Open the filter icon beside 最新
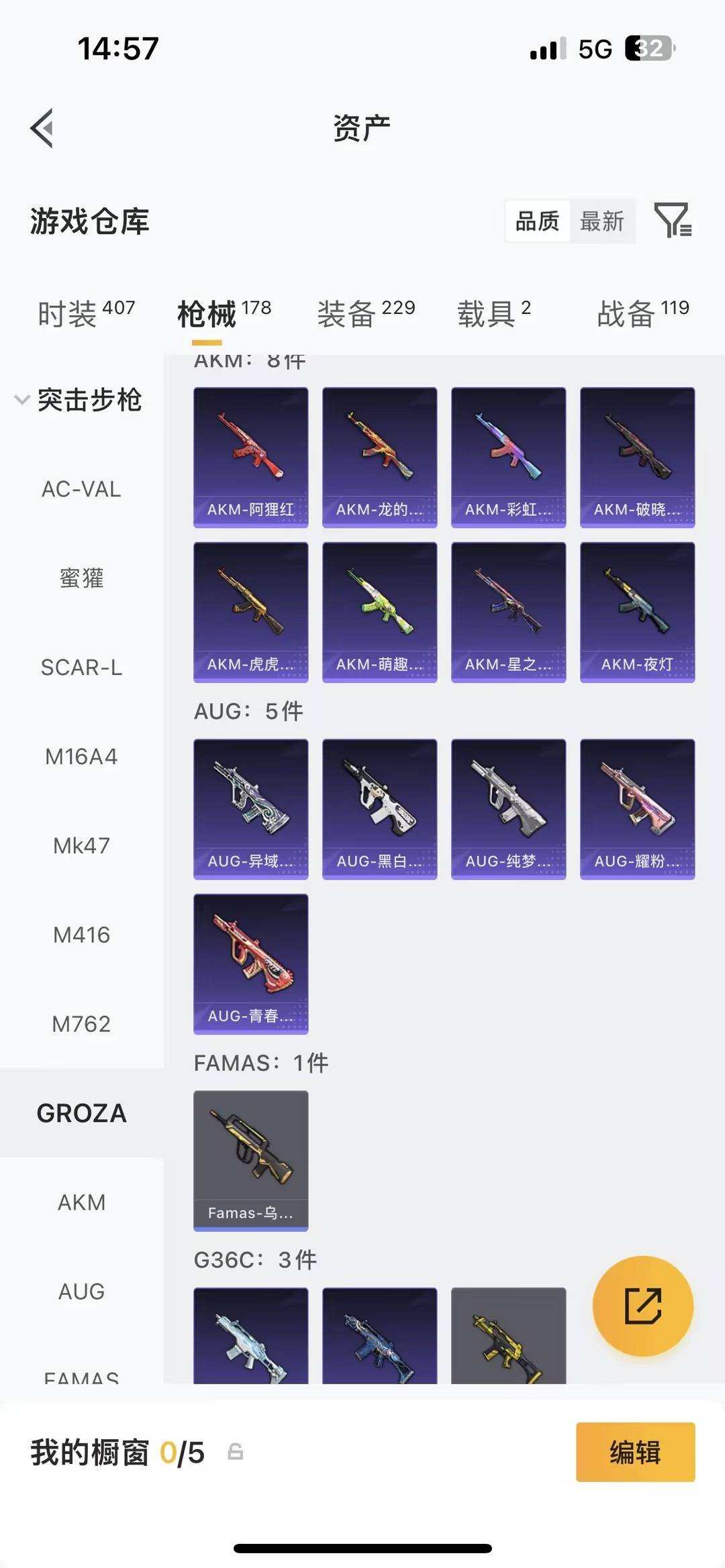 coord(673,220)
